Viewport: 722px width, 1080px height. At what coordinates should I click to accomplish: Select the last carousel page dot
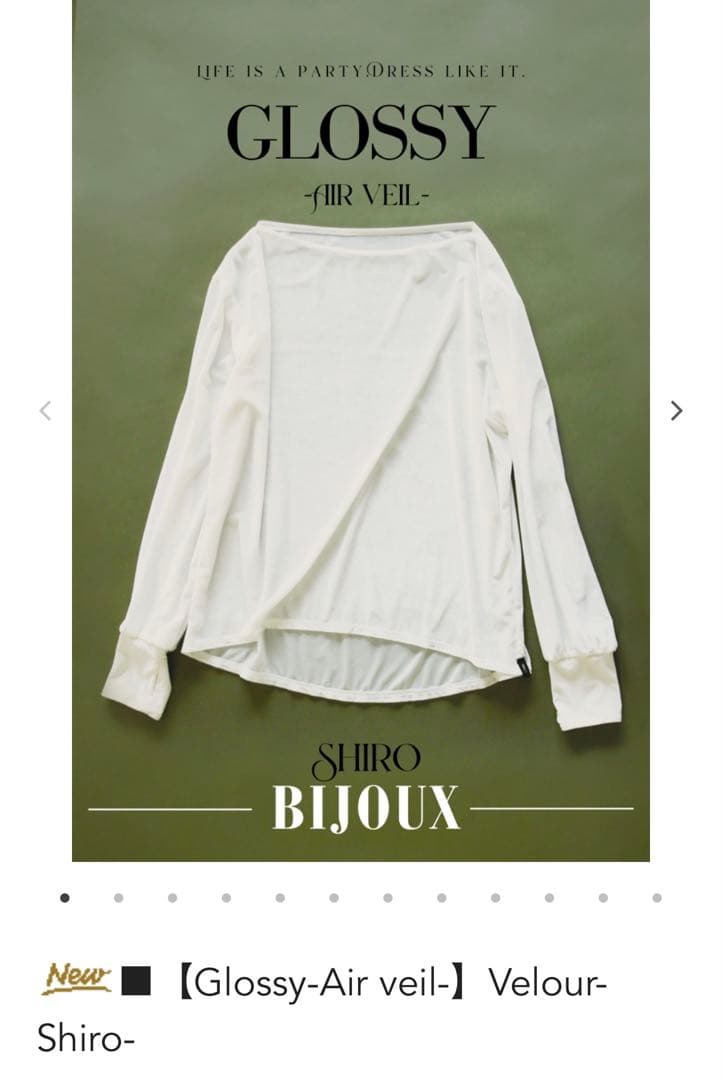(657, 898)
